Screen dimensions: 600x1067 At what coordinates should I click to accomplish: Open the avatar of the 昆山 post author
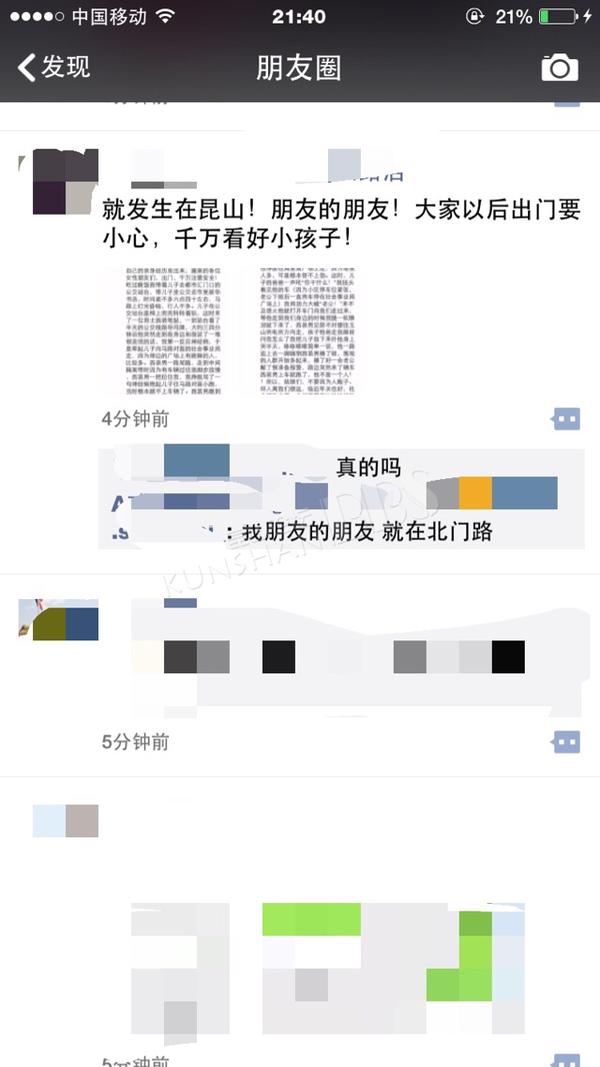(x=65, y=182)
